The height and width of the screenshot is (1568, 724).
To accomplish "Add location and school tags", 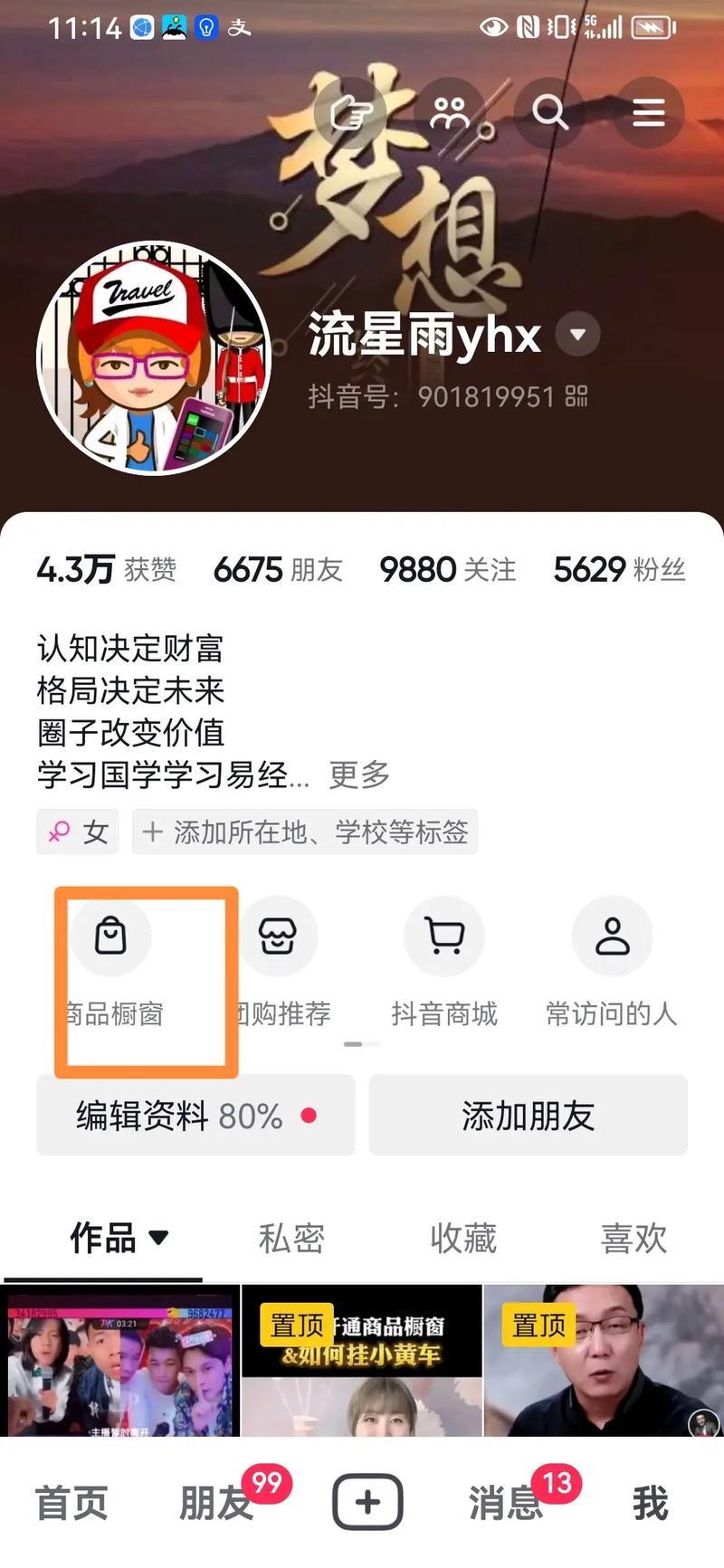I will 305,832.
